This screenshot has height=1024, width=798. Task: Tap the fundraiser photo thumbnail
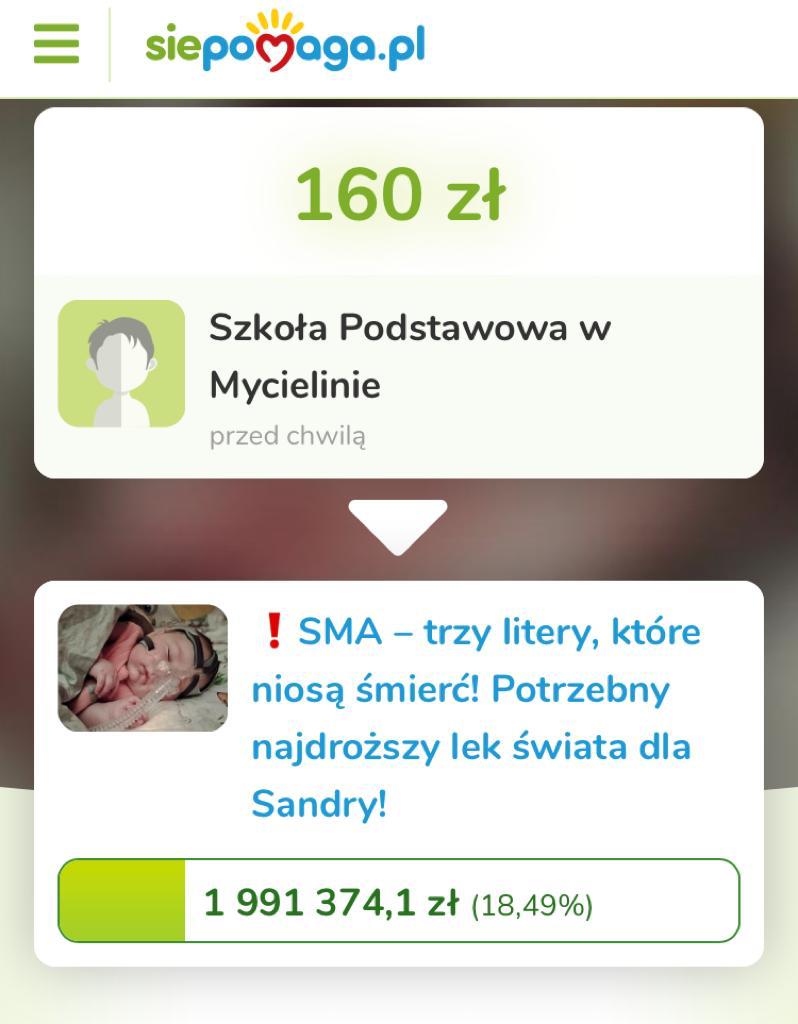point(143,668)
